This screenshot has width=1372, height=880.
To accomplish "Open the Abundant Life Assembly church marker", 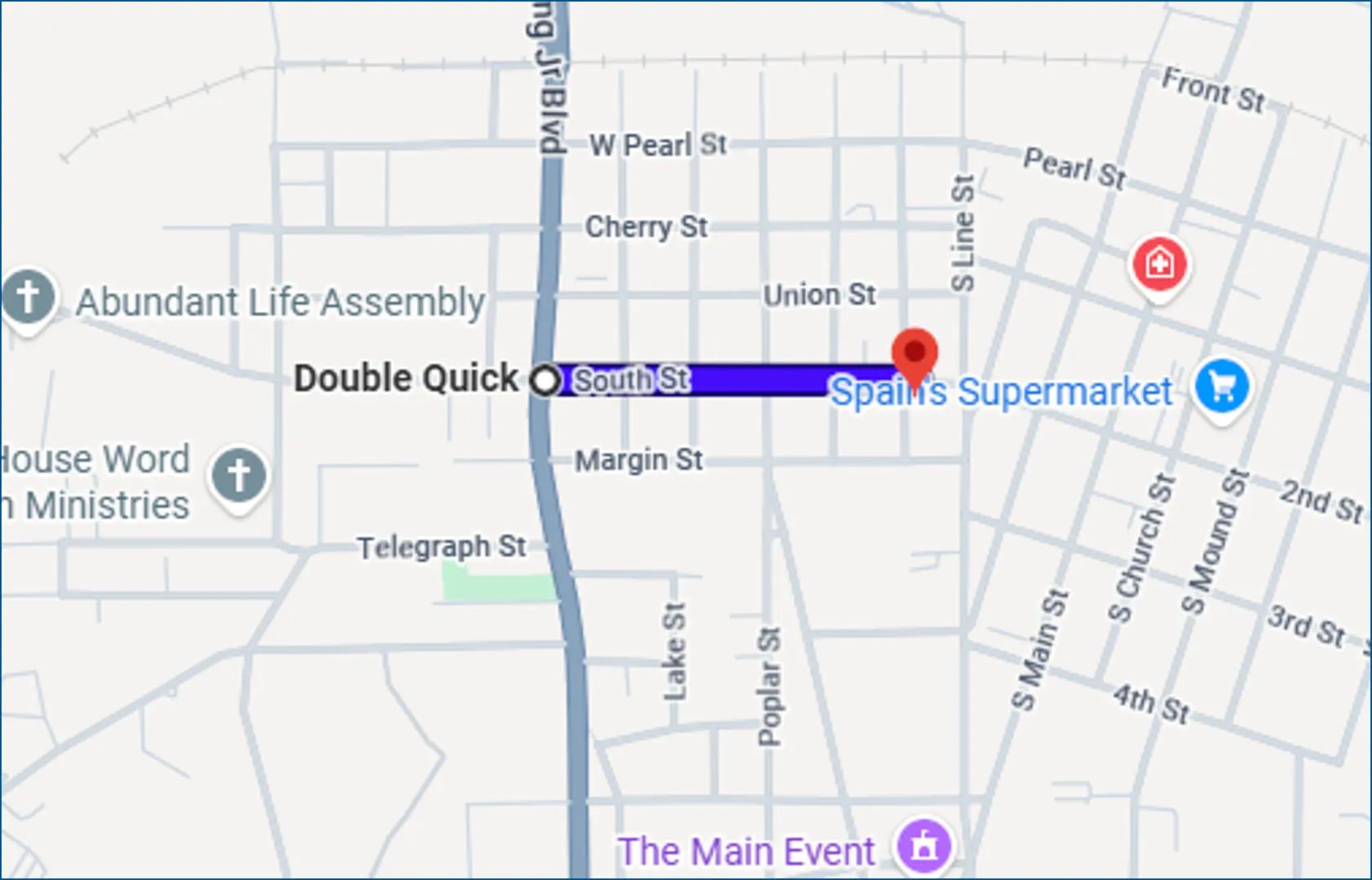I will point(29,299).
